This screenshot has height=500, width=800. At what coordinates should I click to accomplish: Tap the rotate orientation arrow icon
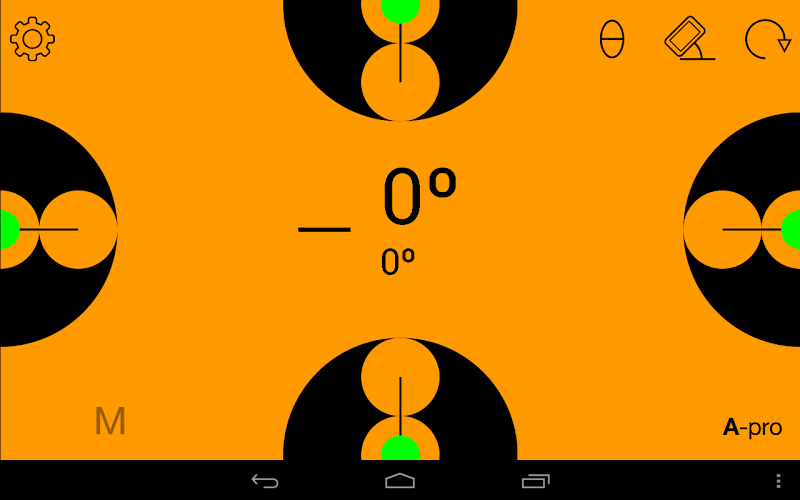(x=767, y=39)
